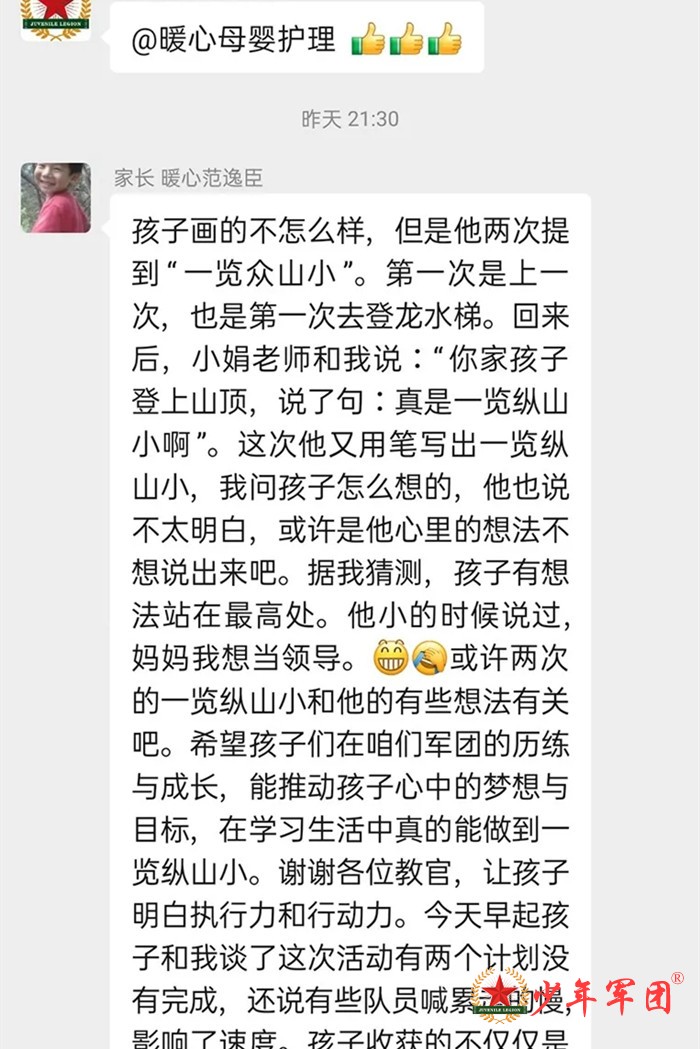Open the Juvenile Legion sender's avatar
Viewport: 700px width, 1049px height.
click(x=56, y=18)
